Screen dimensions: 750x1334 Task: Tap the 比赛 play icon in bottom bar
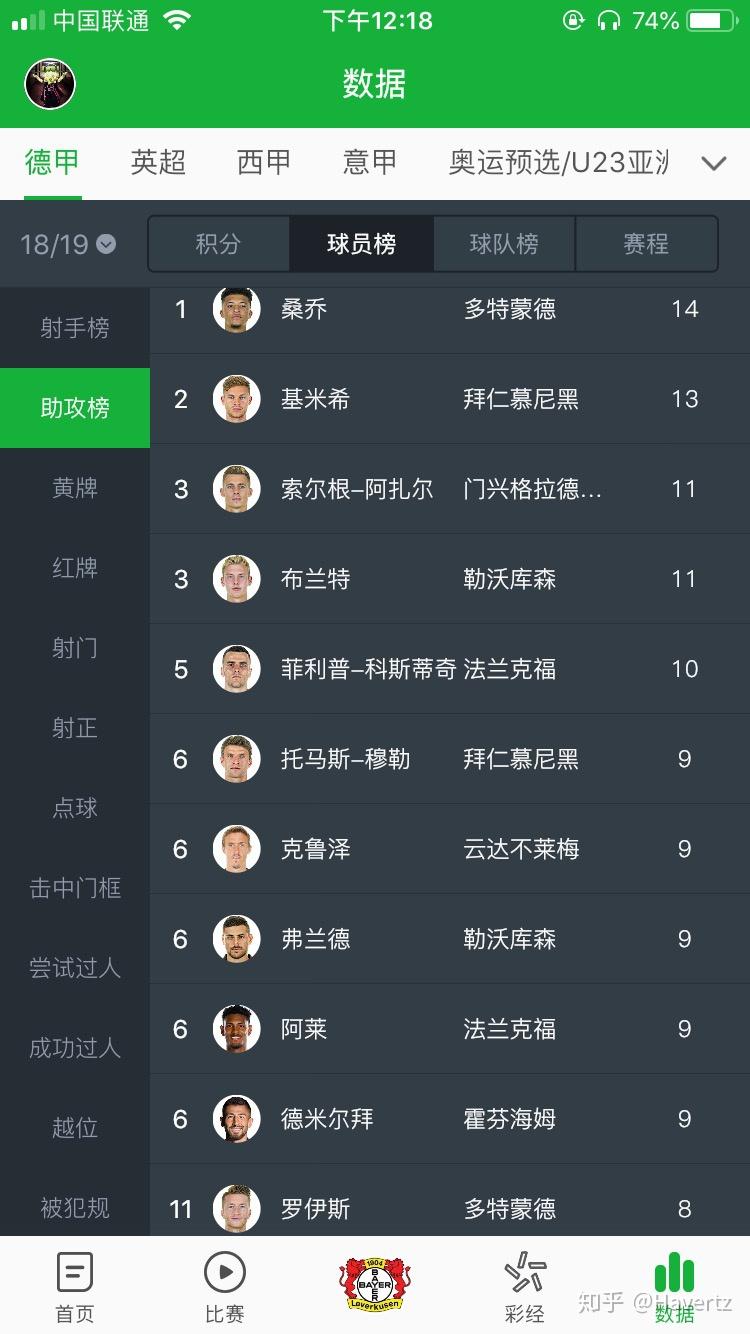[223, 1285]
